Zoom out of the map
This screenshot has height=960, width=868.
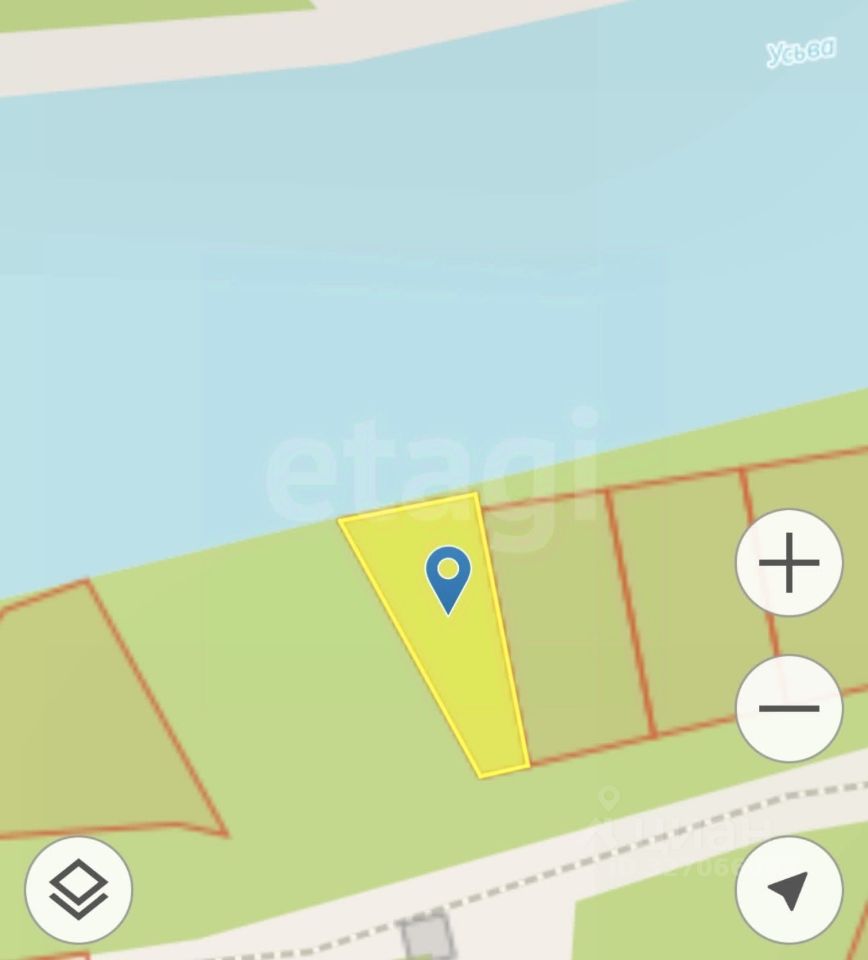(x=789, y=709)
